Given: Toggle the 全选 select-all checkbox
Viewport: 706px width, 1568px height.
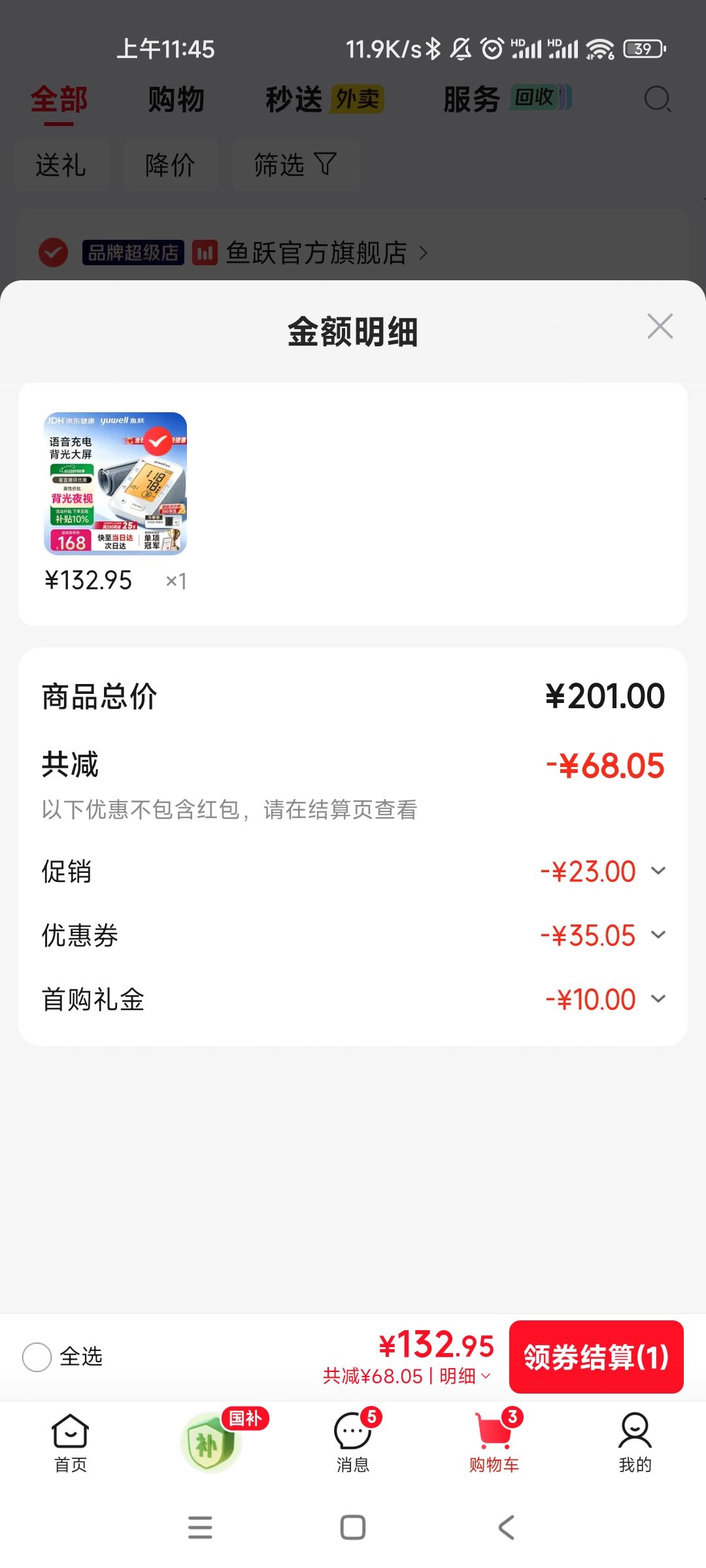Looking at the screenshot, I should point(37,1357).
